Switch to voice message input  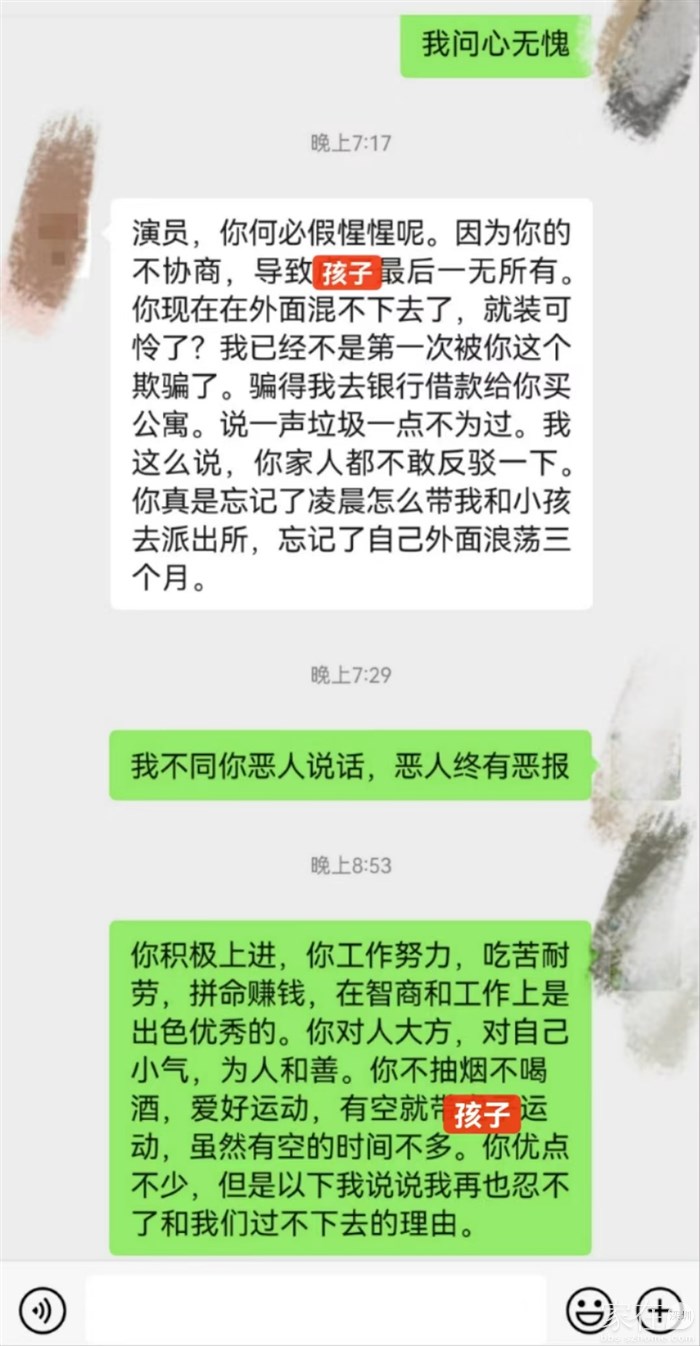point(42,1308)
